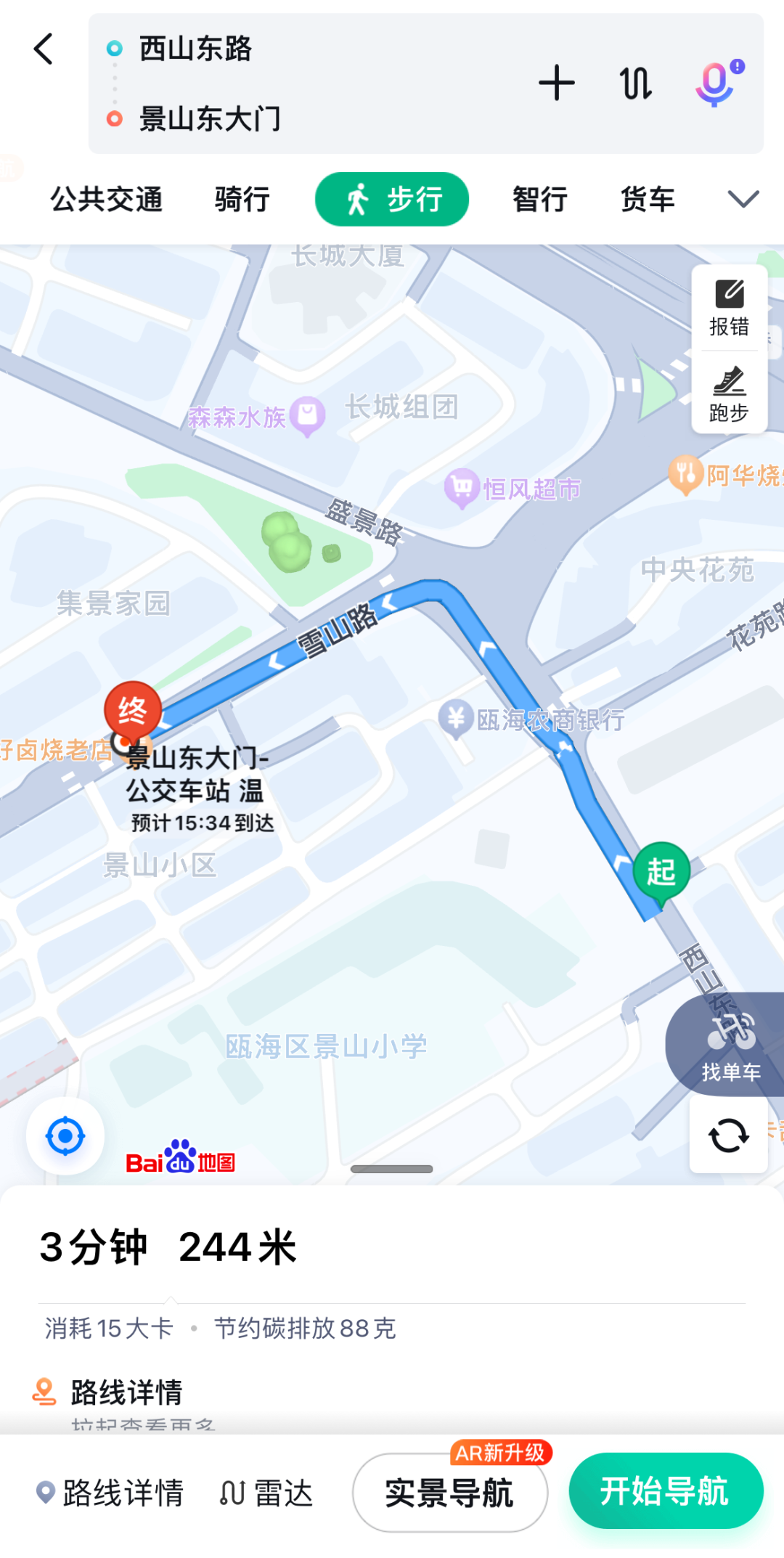Report a map error via 报错
Image resolution: width=784 pixels, height=1558 pixels.
(729, 309)
